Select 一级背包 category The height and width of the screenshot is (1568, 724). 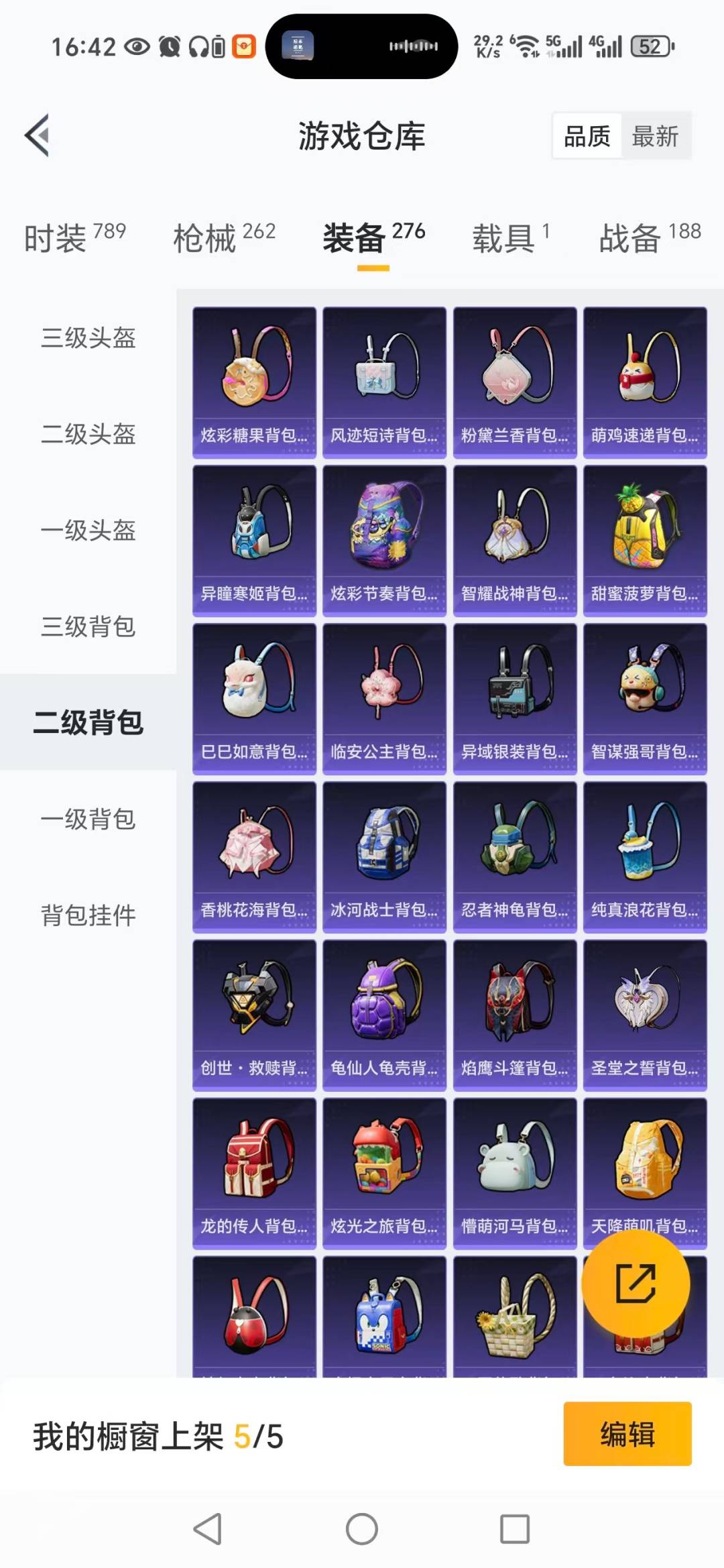88,819
